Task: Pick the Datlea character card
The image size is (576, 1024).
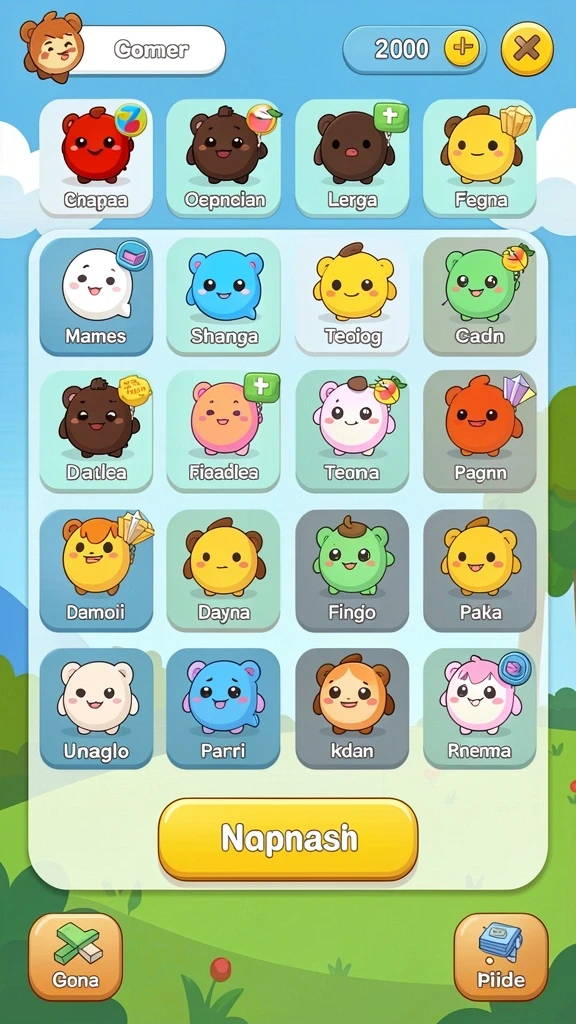Action: pos(96,431)
